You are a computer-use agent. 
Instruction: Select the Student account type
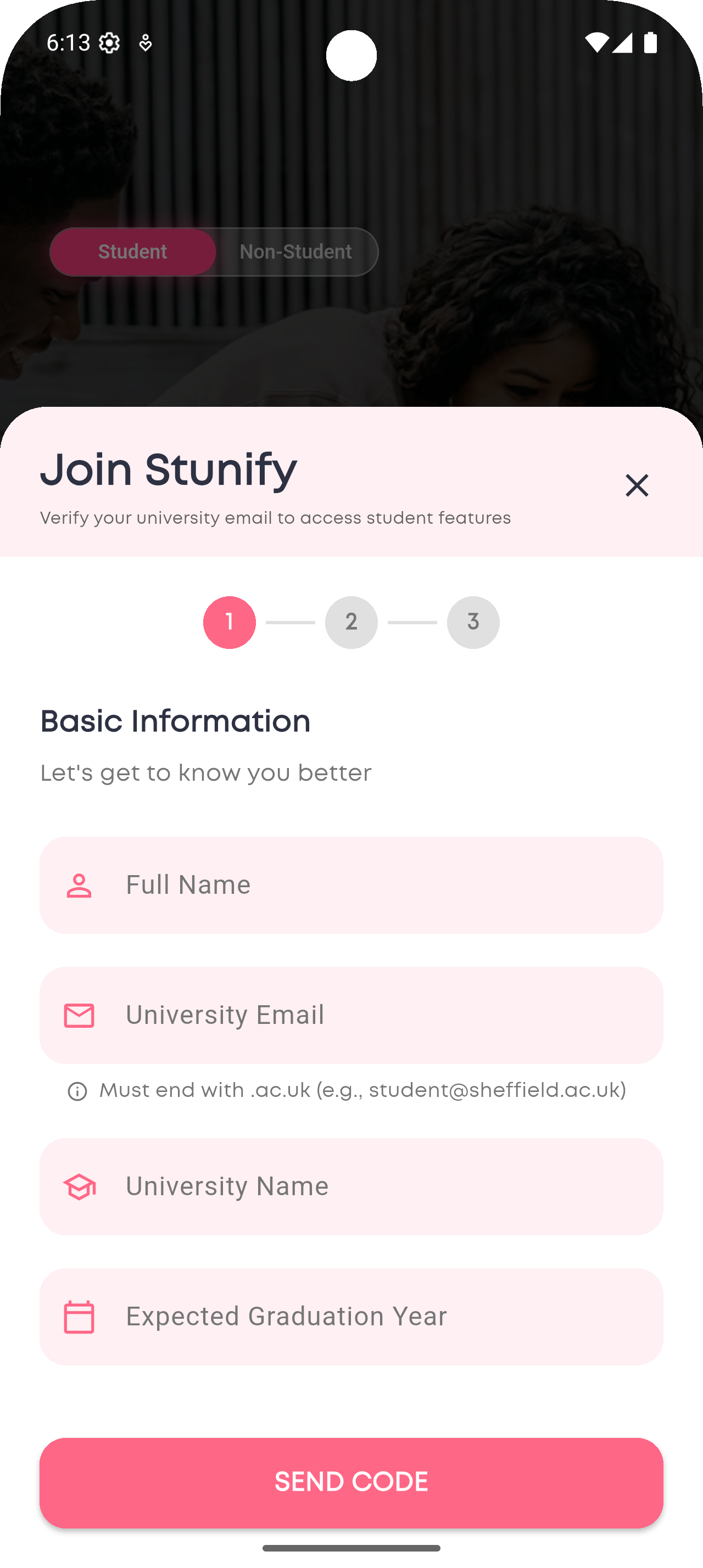[x=133, y=251]
